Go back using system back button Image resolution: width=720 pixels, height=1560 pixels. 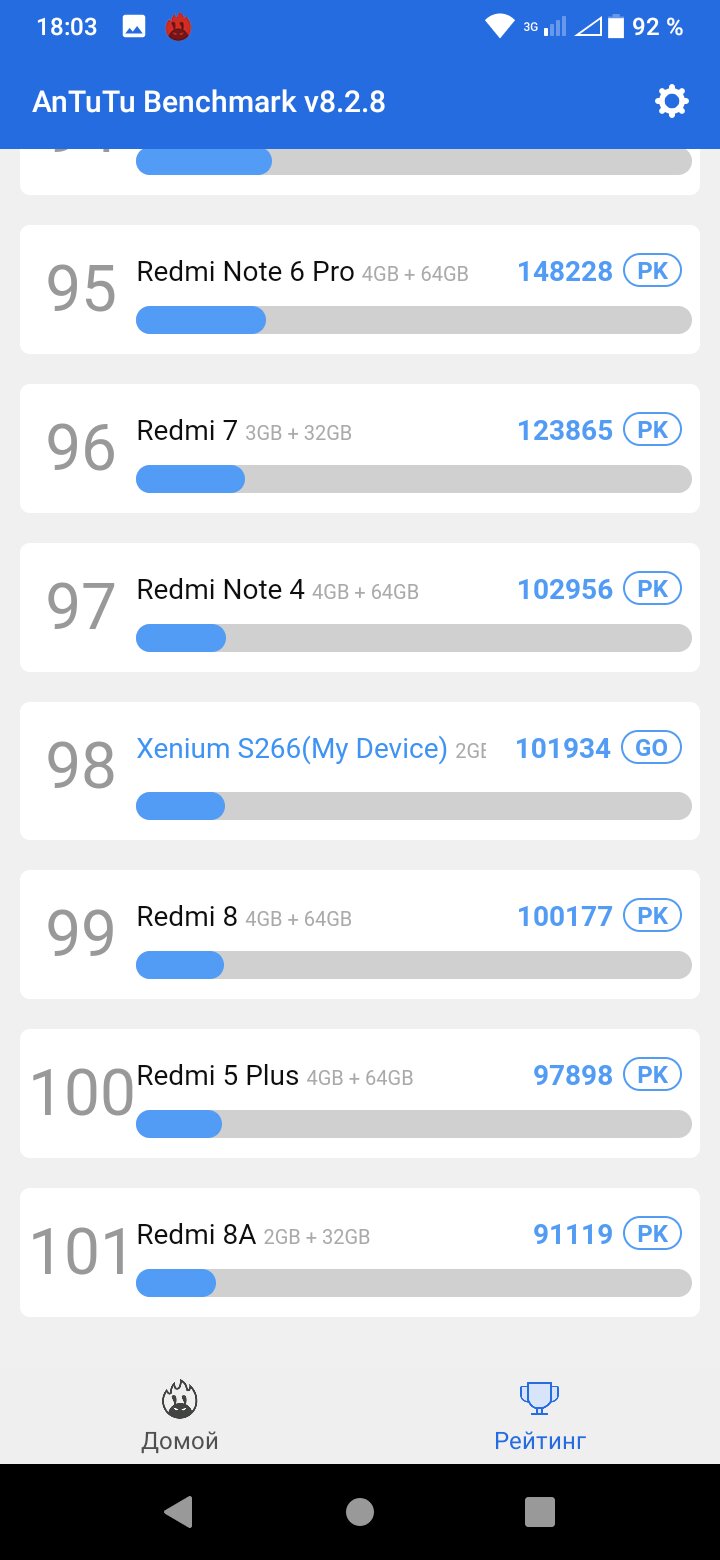(178, 1511)
